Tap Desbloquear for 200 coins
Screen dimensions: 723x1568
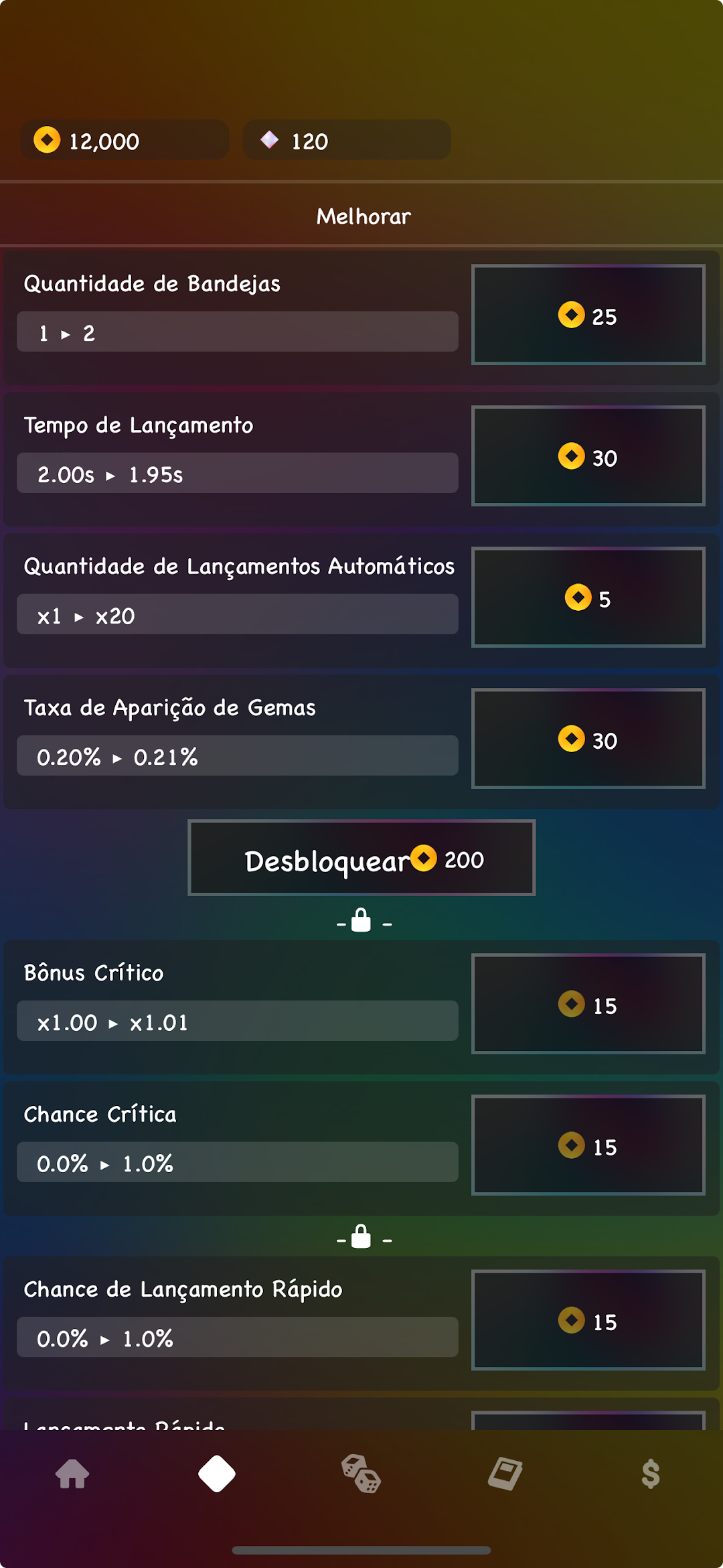(x=361, y=858)
